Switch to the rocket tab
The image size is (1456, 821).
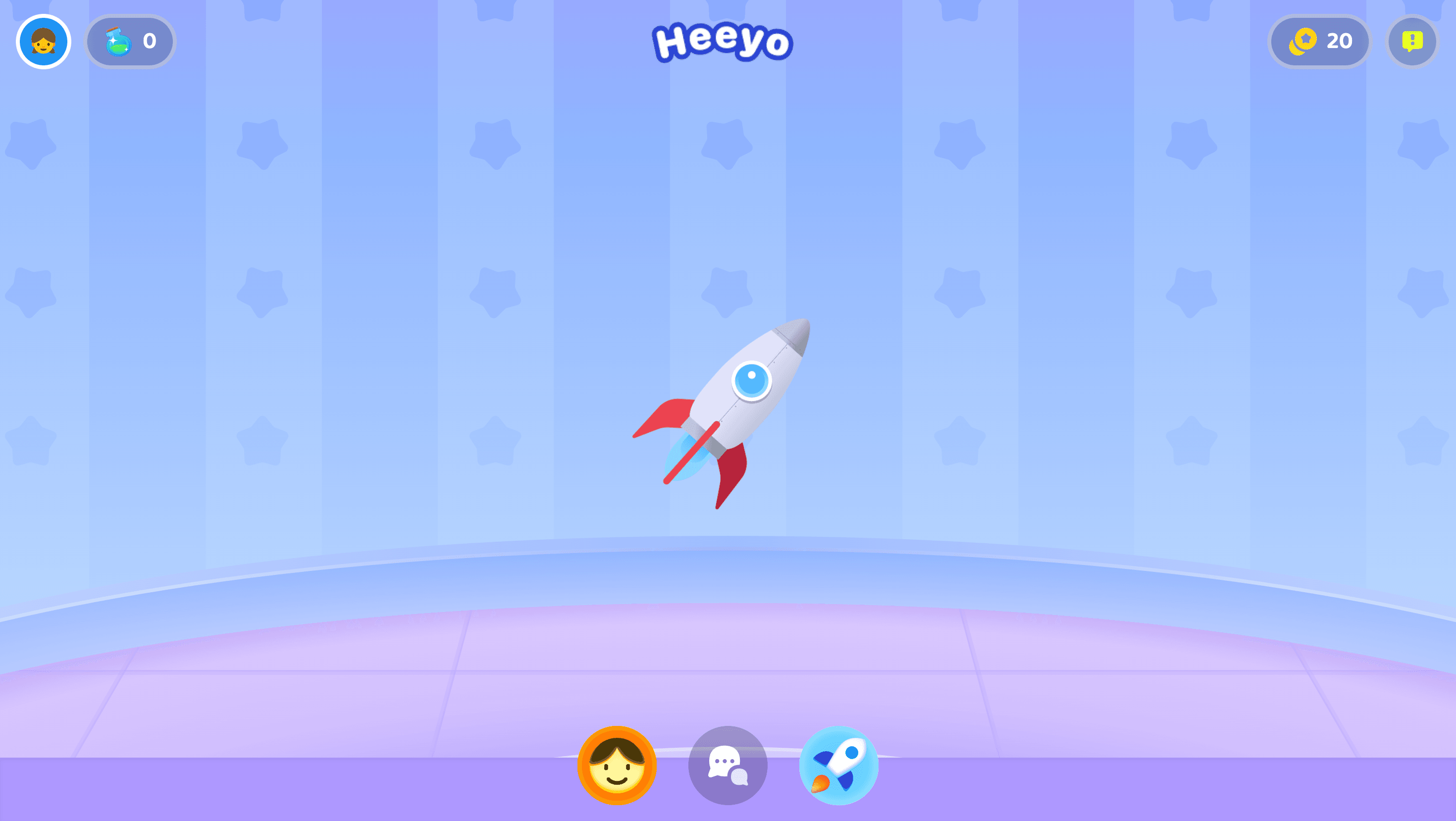pos(839,765)
